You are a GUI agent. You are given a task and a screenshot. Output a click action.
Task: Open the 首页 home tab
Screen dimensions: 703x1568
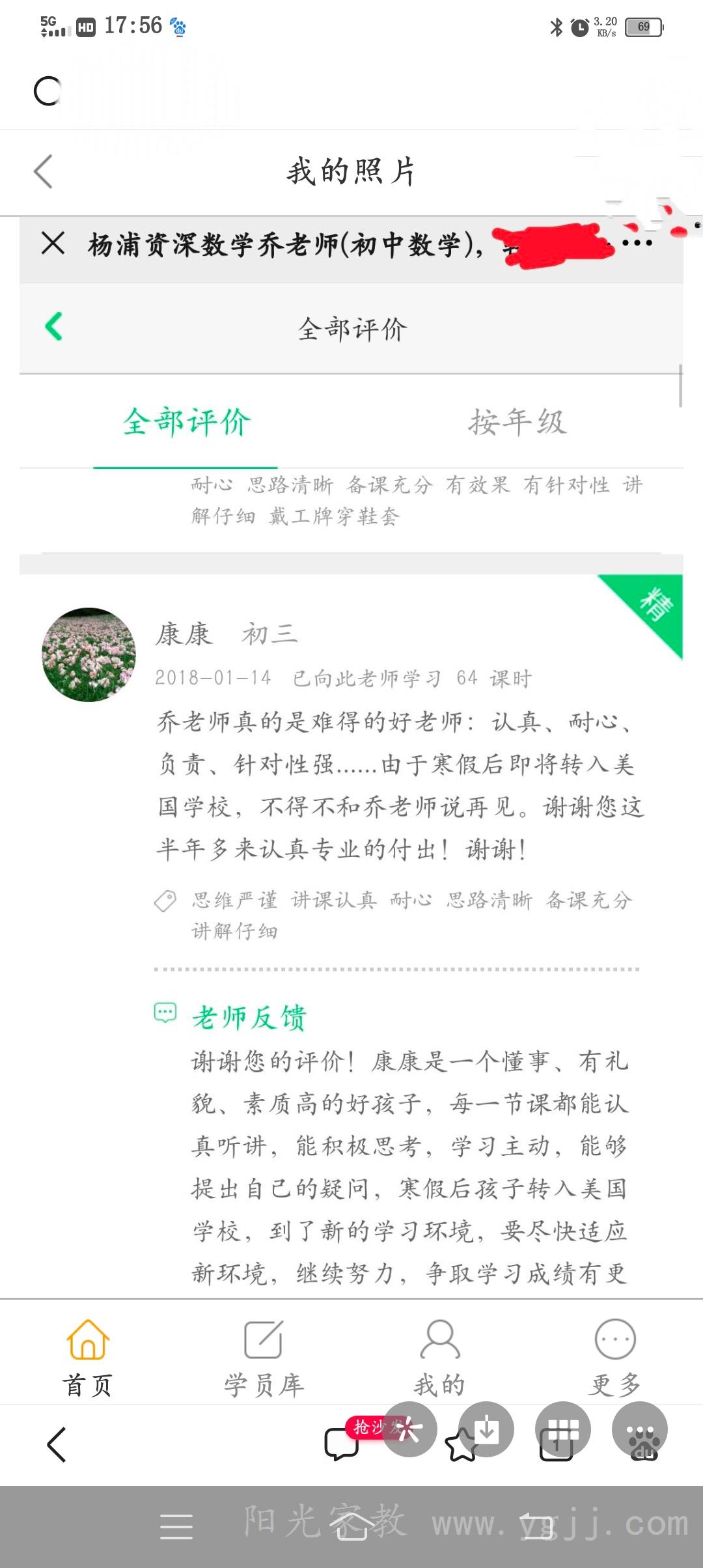[88, 1358]
